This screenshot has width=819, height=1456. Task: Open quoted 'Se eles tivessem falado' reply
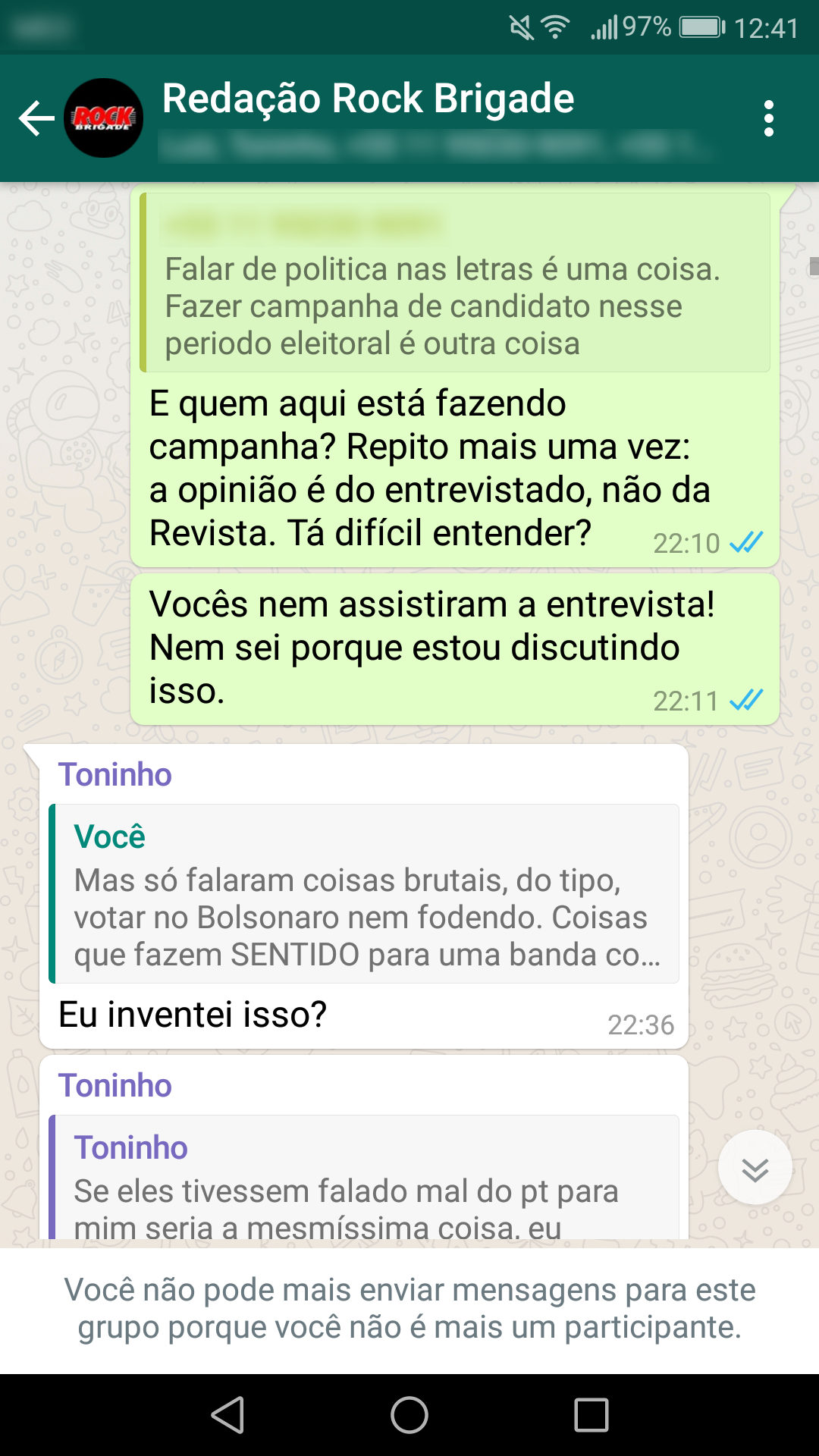point(364,1179)
